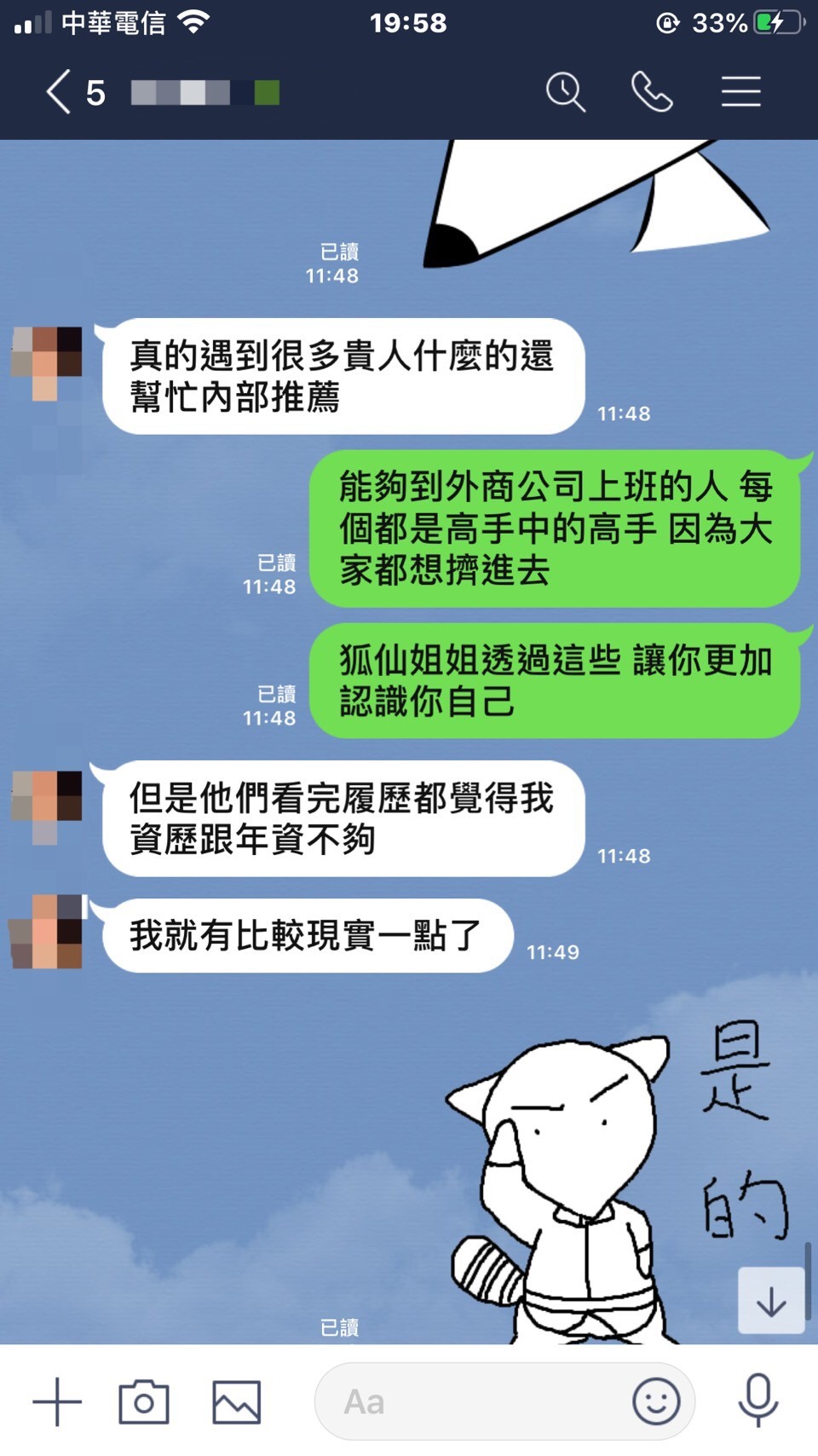Open the sender's avatar beside 我就有比較現實一點了
This screenshot has height=1456, width=818.
coord(47,932)
